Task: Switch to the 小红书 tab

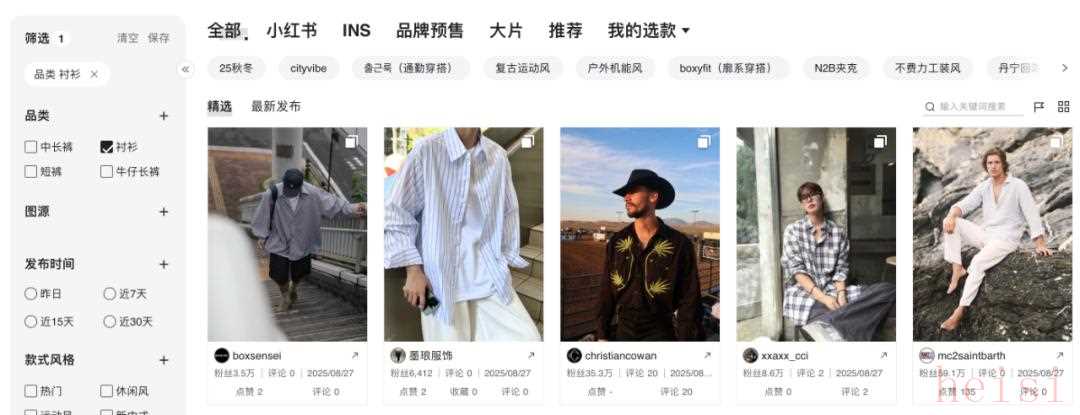Action: pyautogui.click(x=291, y=30)
